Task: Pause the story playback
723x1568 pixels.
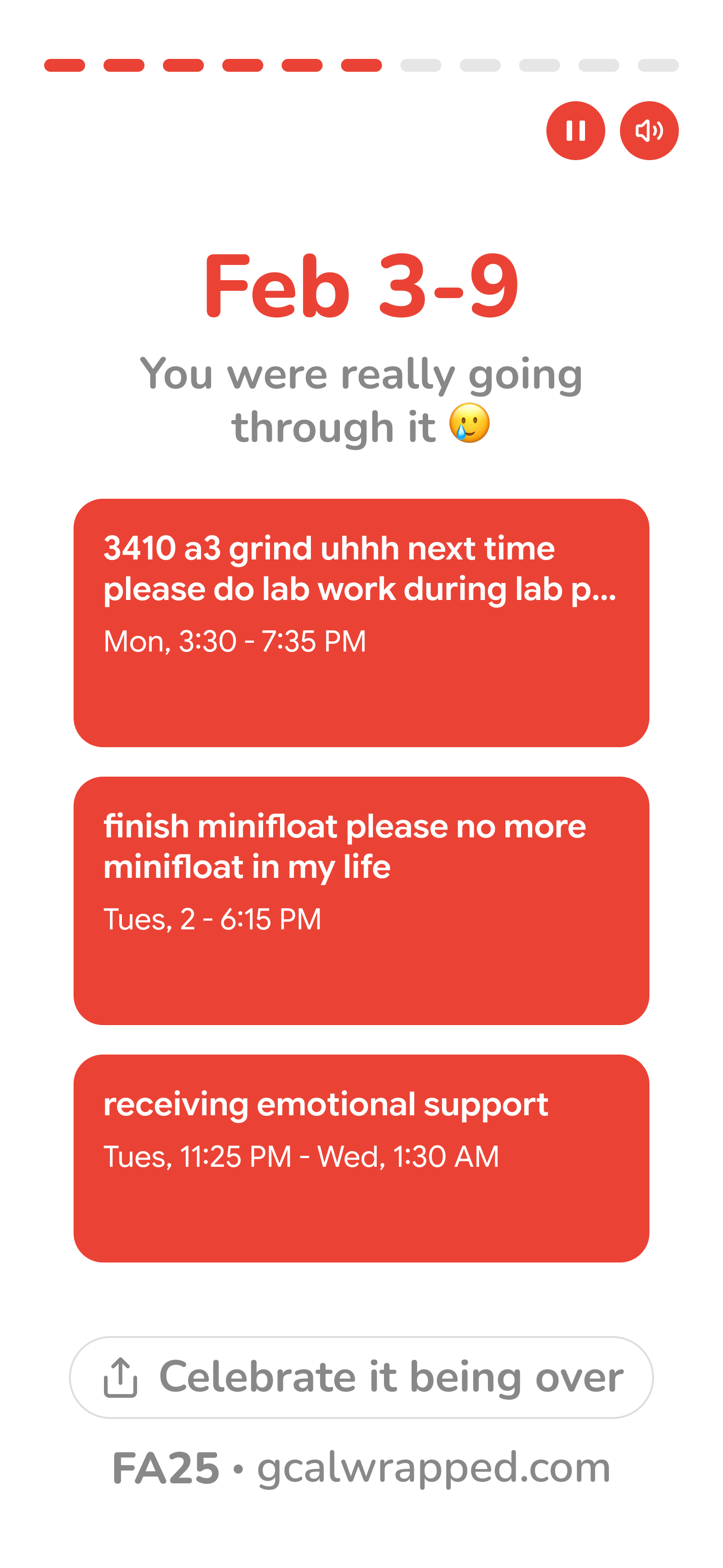Action: pos(575,131)
